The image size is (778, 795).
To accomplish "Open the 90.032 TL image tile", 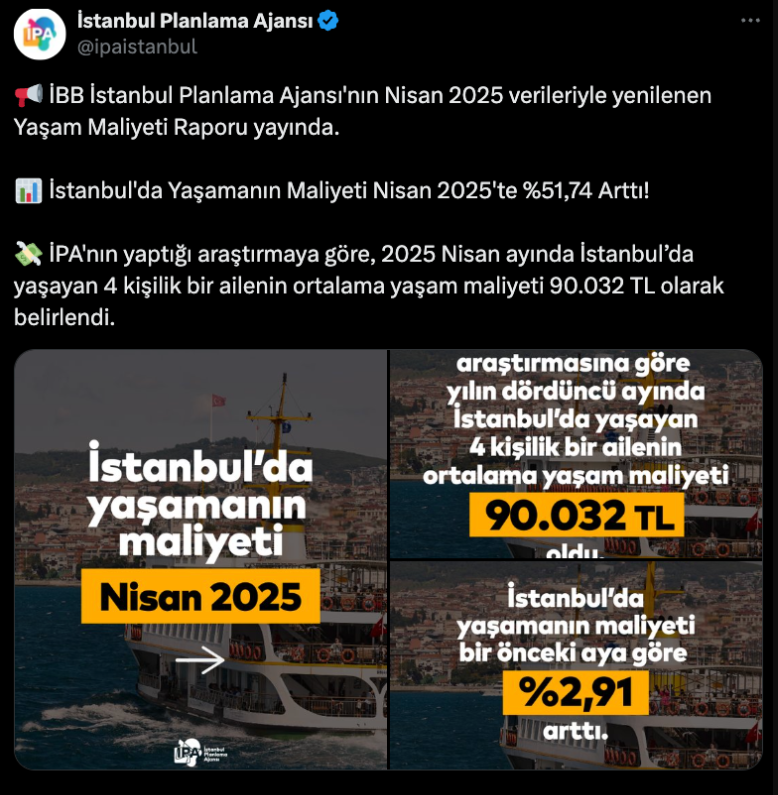I will pos(575,453).
